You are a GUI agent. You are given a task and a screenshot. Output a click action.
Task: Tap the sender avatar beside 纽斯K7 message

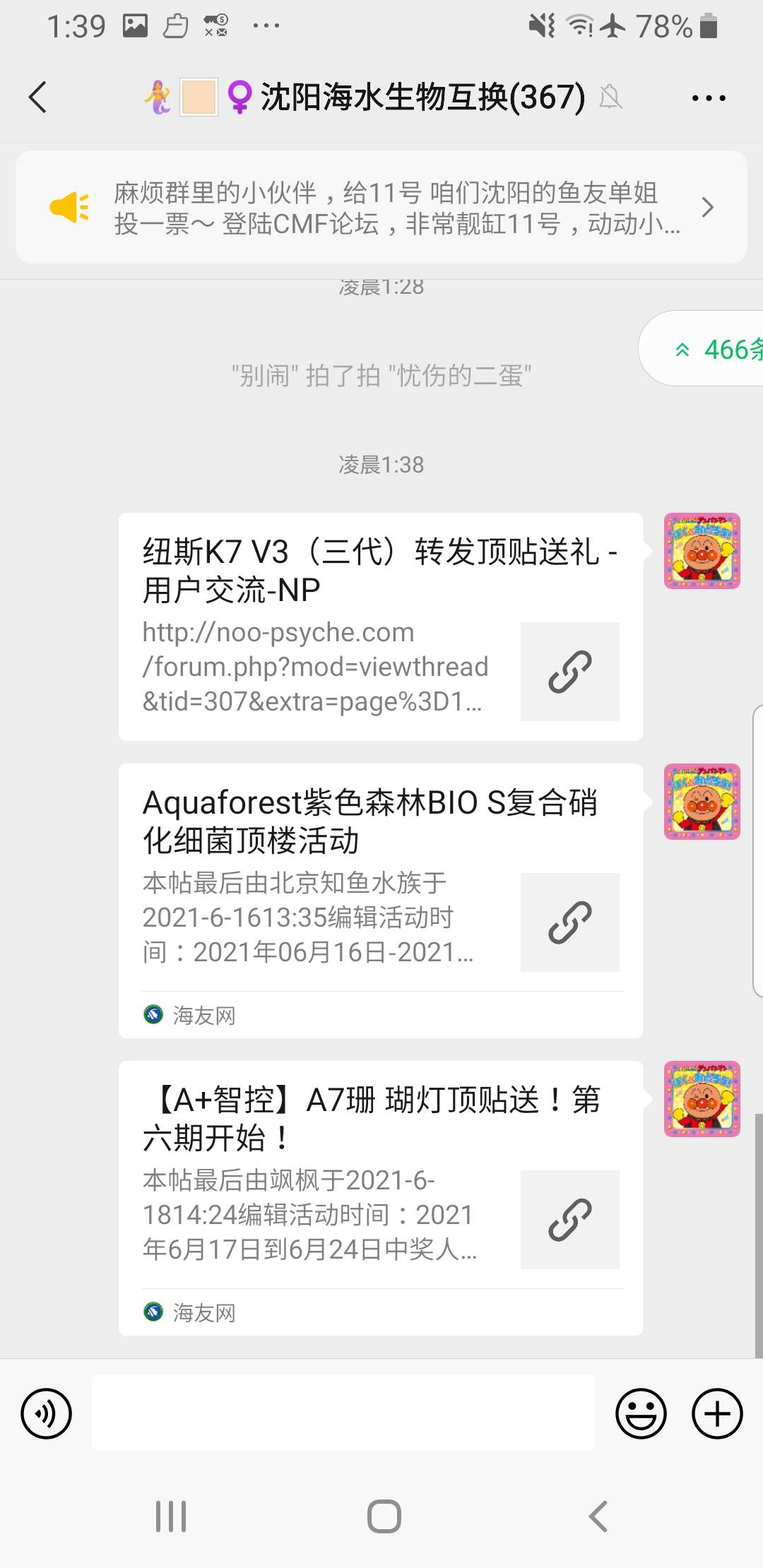[x=702, y=551]
